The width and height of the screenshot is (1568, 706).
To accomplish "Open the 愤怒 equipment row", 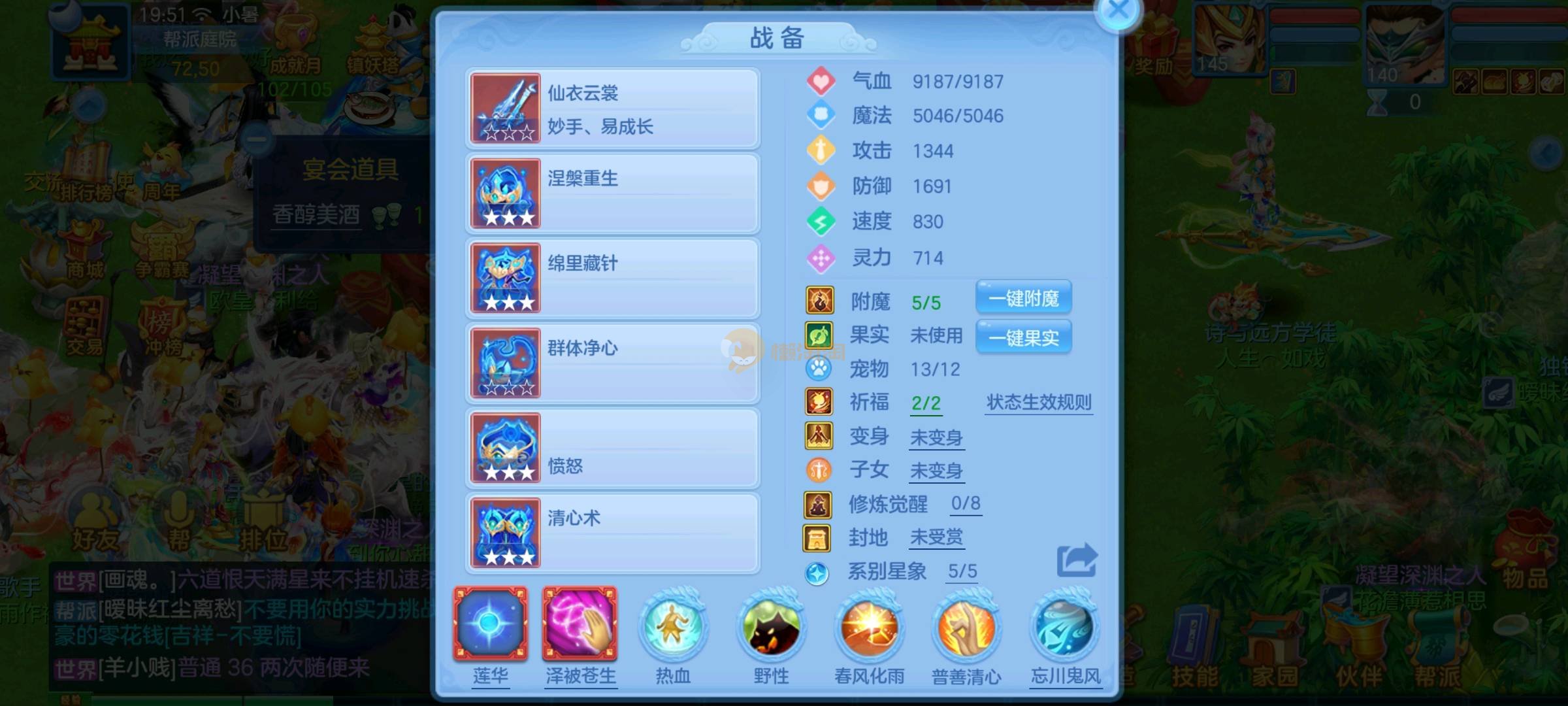I will 612,448.
